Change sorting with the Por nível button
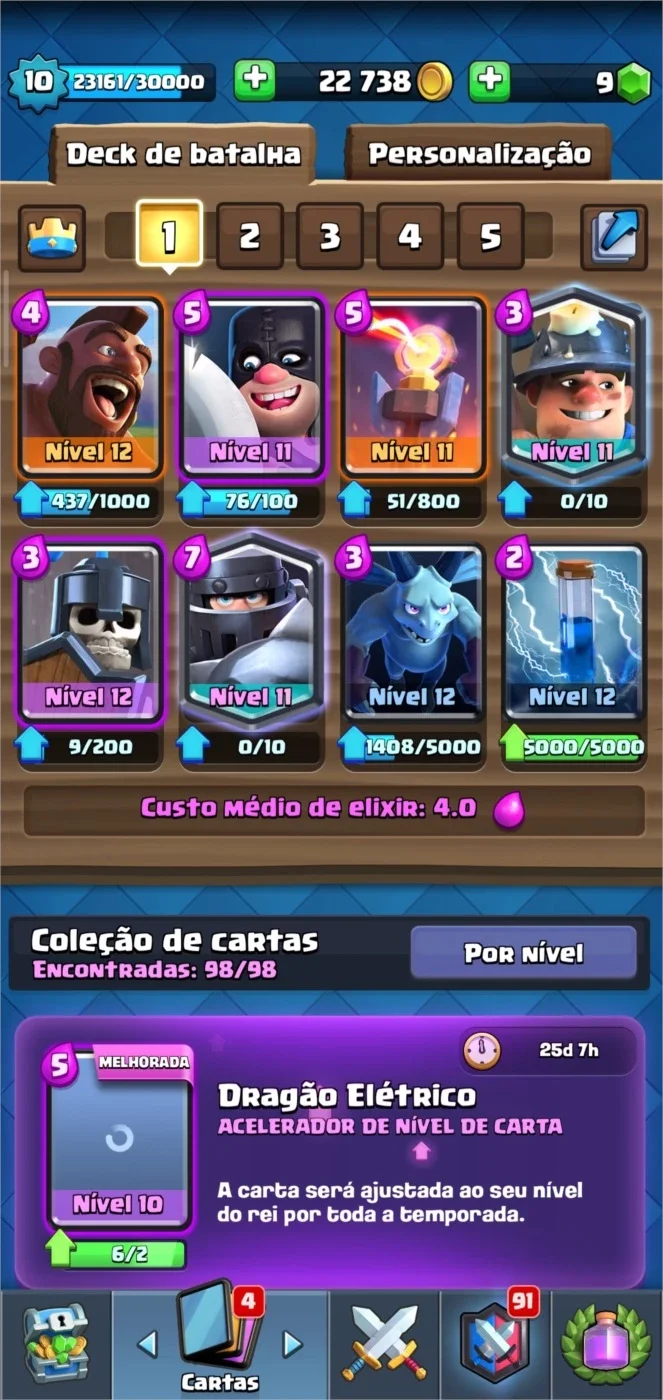The height and width of the screenshot is (1400, 663). pos(523,953)
